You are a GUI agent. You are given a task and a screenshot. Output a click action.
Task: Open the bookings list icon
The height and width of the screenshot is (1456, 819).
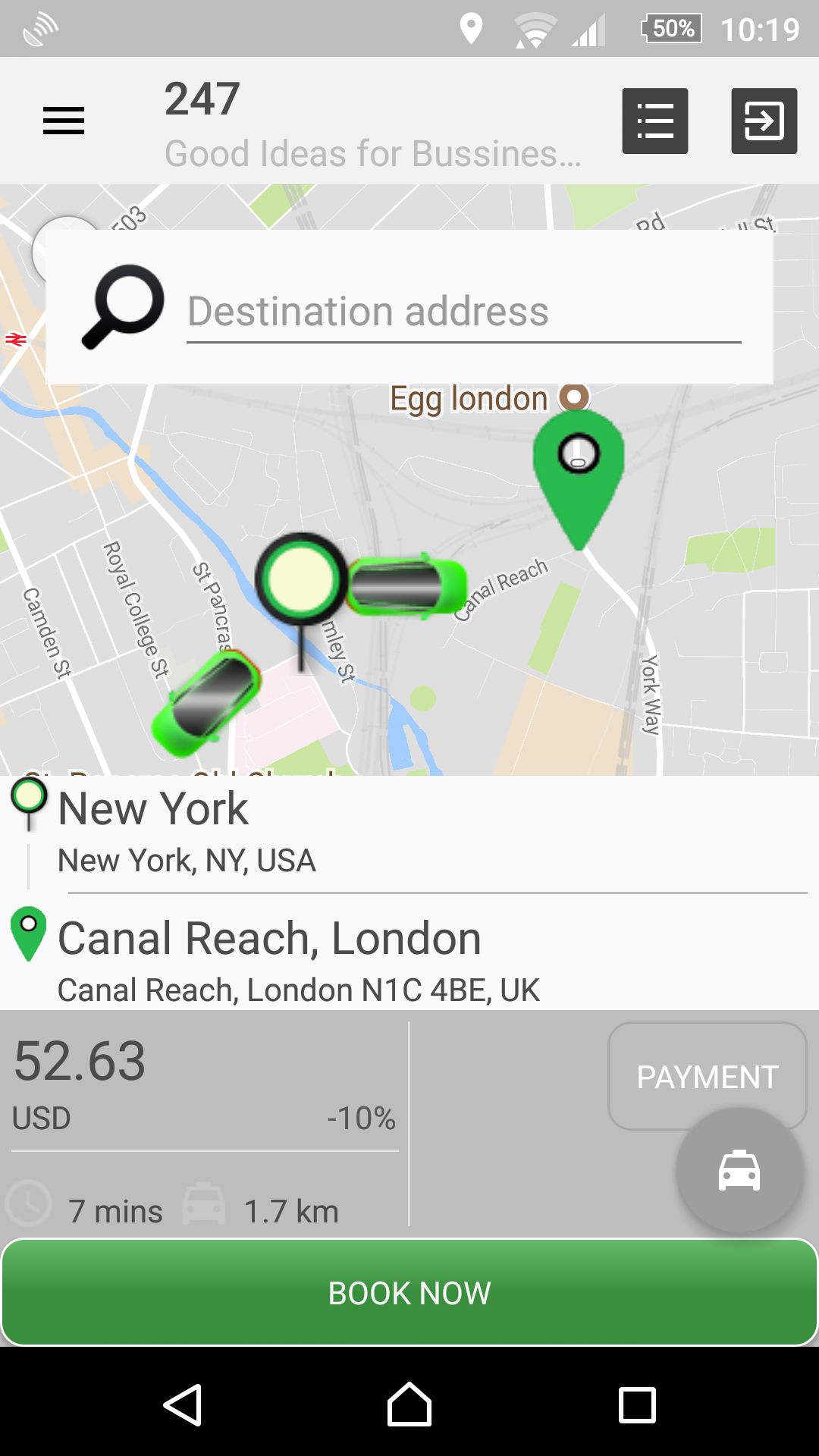(655, 121)
